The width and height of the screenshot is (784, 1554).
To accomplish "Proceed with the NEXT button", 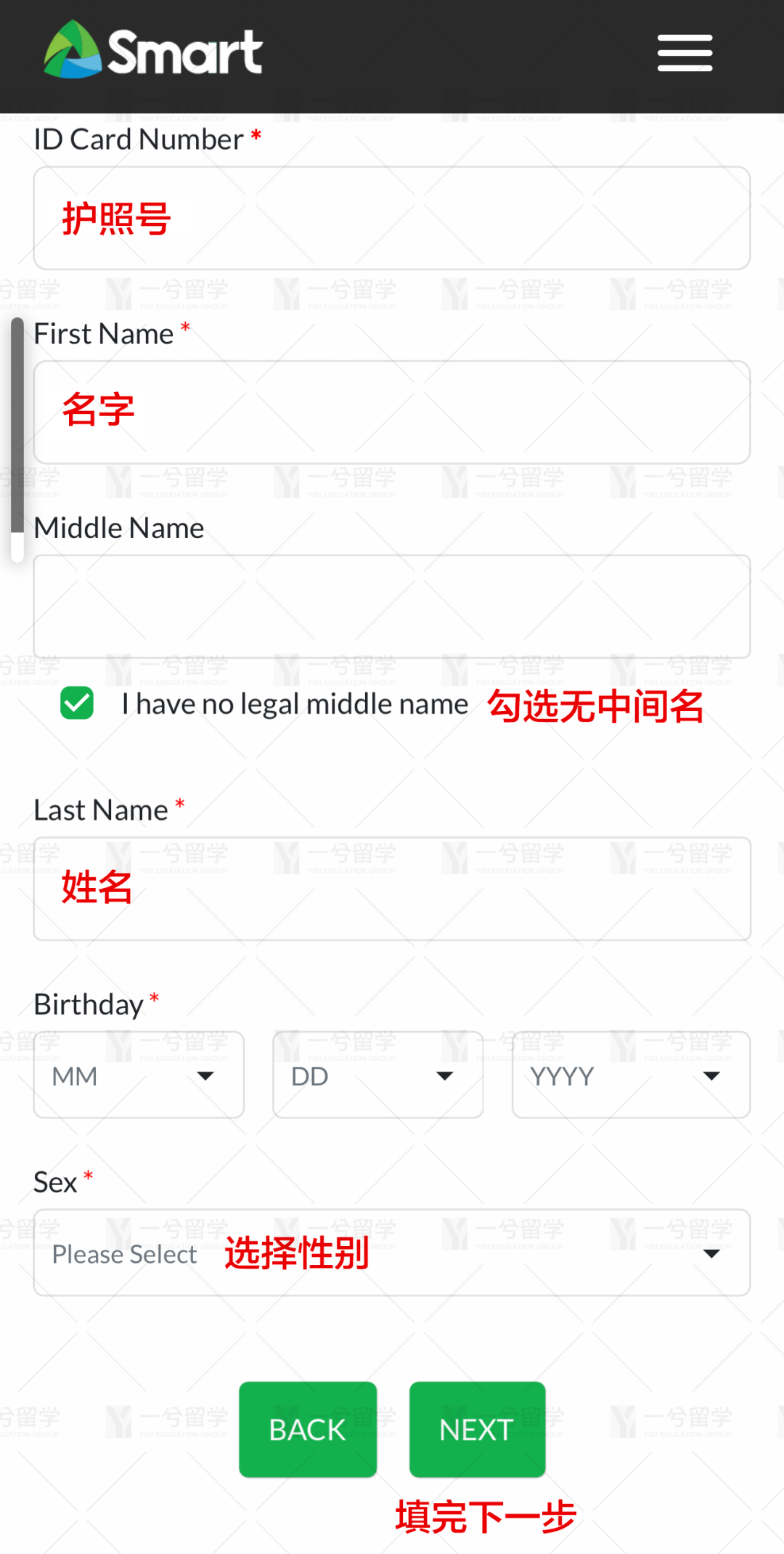I will point(477,1429).
